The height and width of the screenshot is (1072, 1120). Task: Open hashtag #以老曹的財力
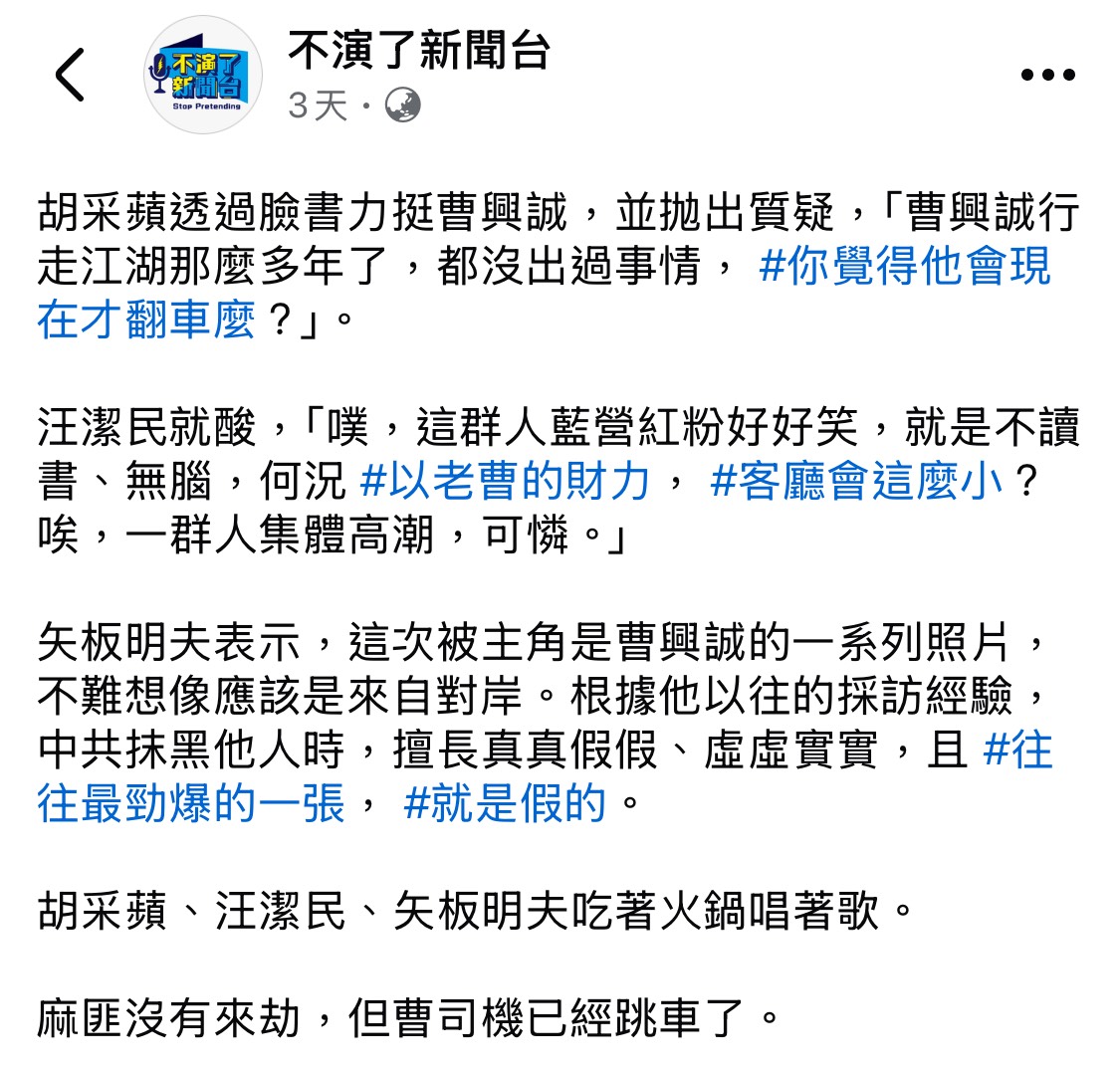coord(504,483)
